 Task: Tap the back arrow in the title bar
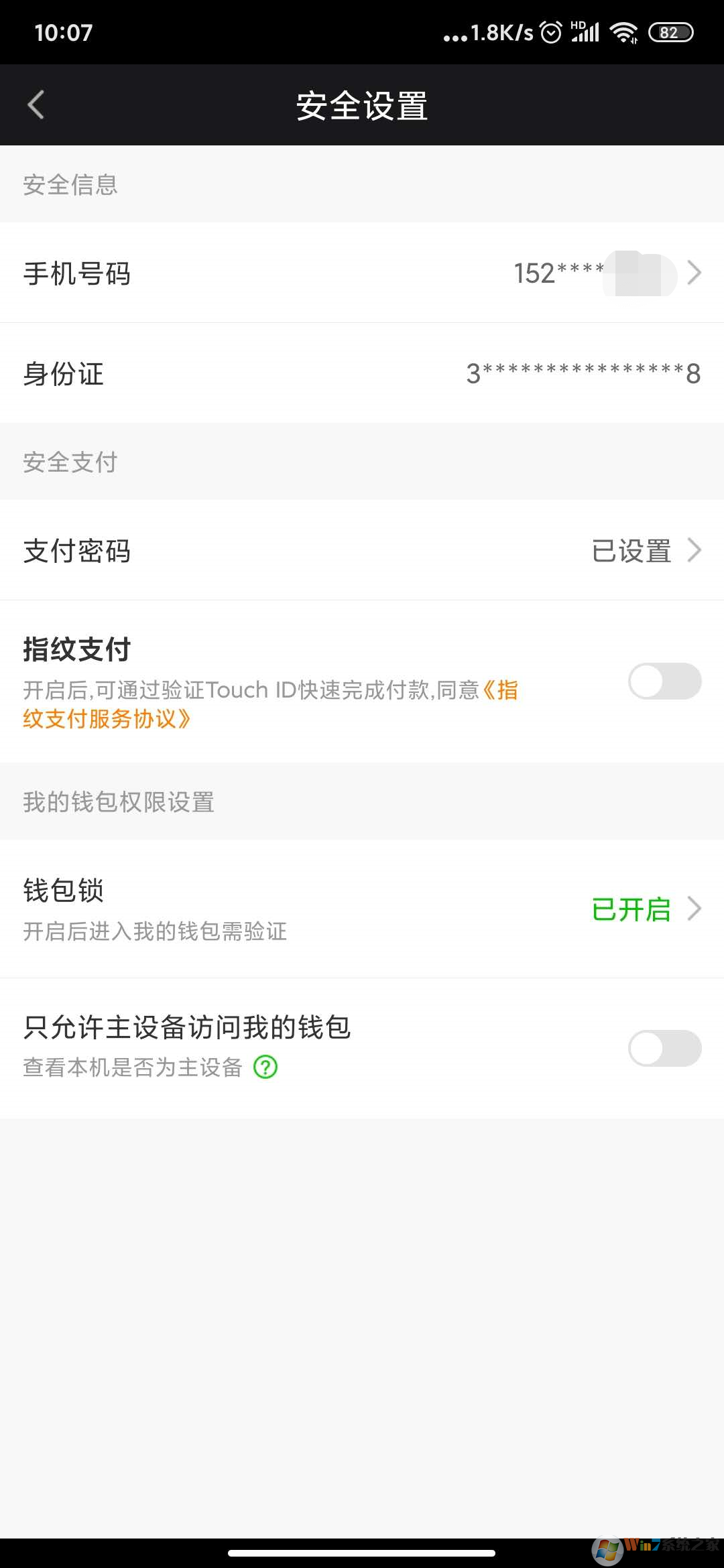[x=36, y=105]
